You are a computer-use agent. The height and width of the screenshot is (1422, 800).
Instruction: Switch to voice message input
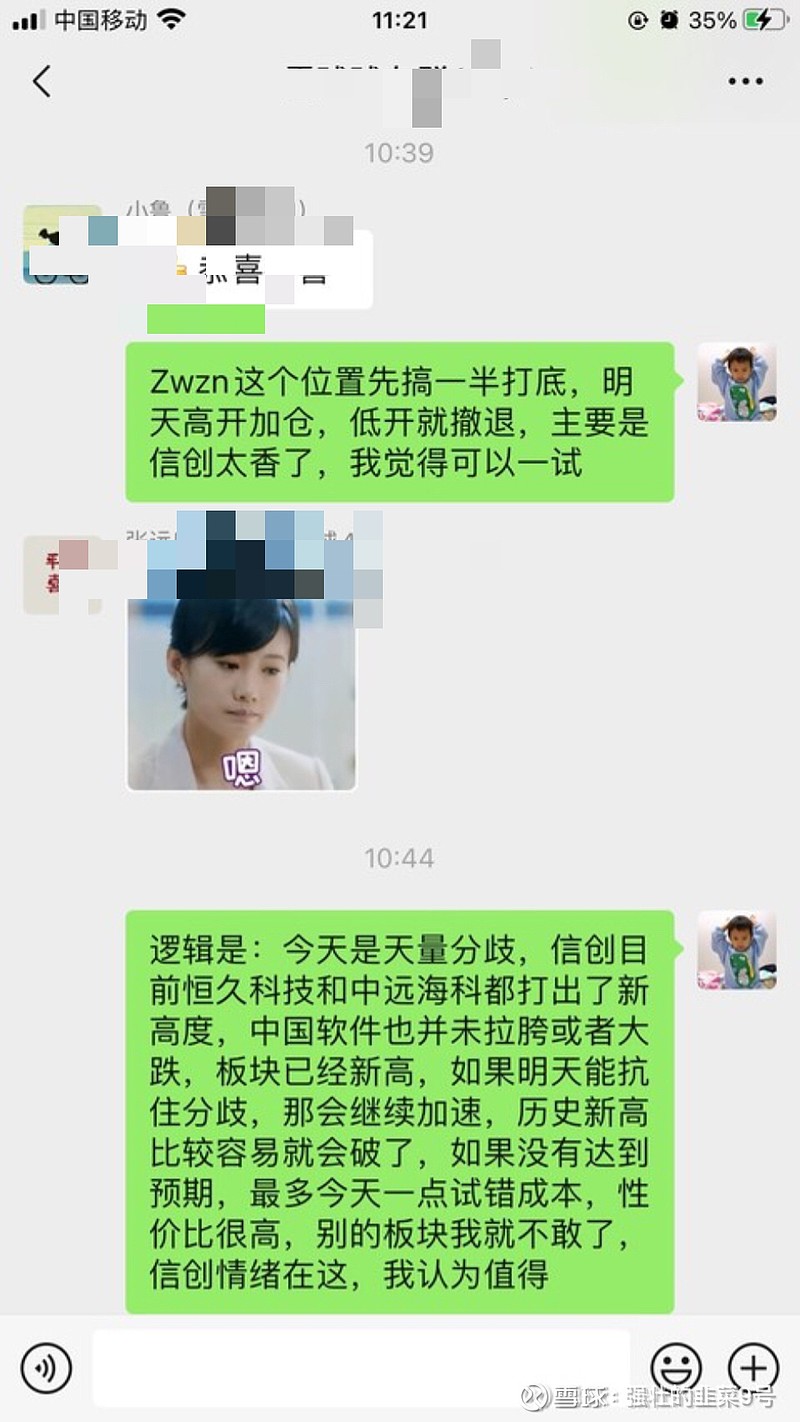(x=46, y=1368)
